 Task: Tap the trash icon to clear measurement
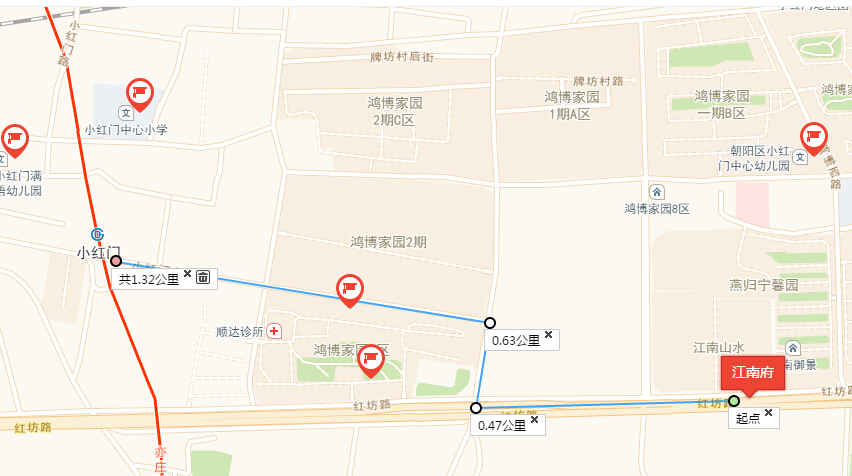[x=203, y=277]
